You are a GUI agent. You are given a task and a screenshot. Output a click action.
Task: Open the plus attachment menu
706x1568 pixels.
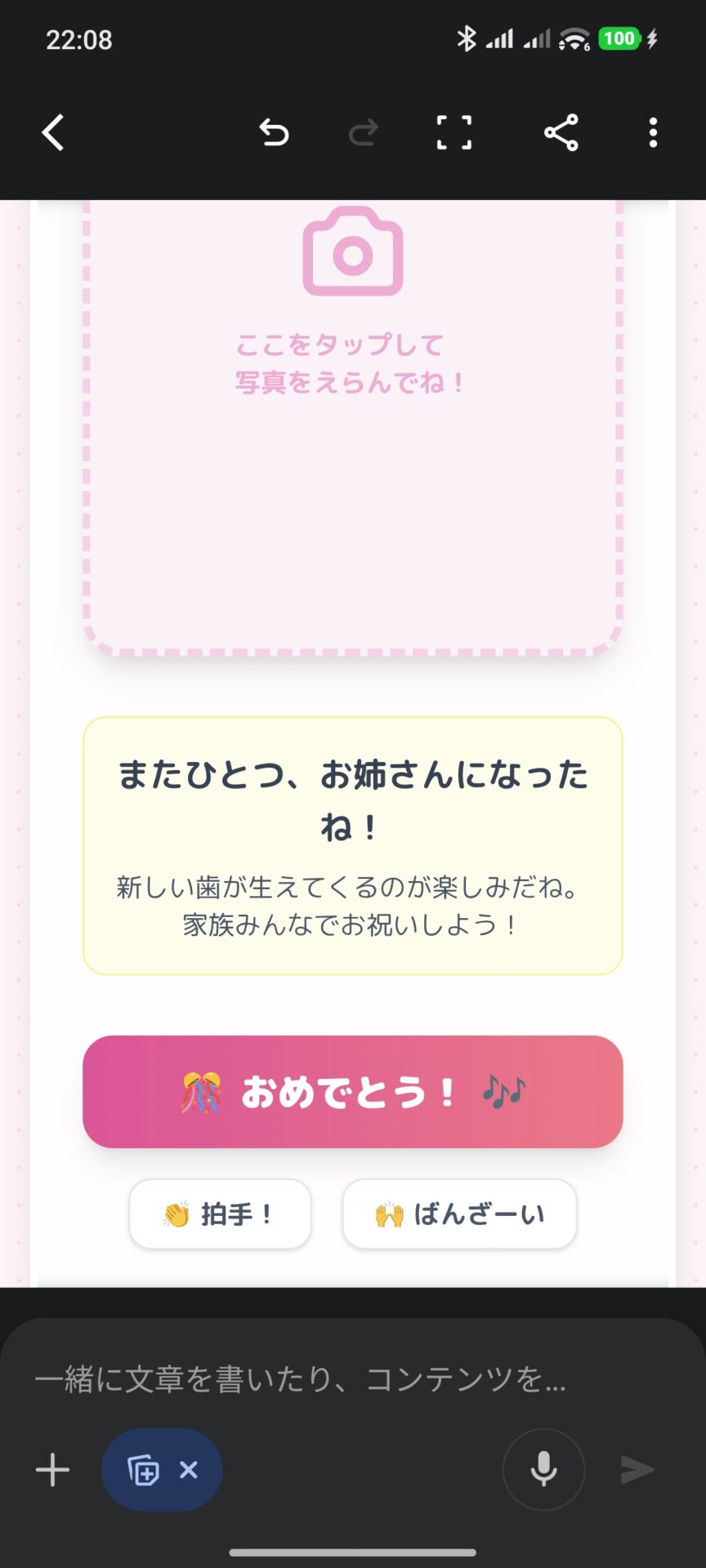click(53, 1470)
